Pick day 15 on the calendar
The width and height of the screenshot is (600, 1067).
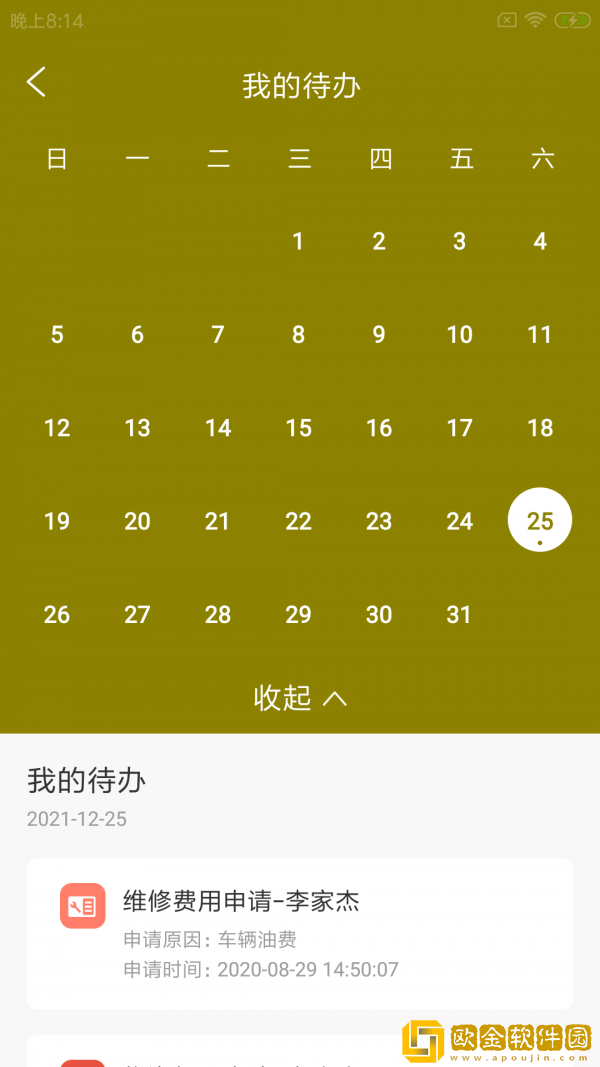(298, 428)
